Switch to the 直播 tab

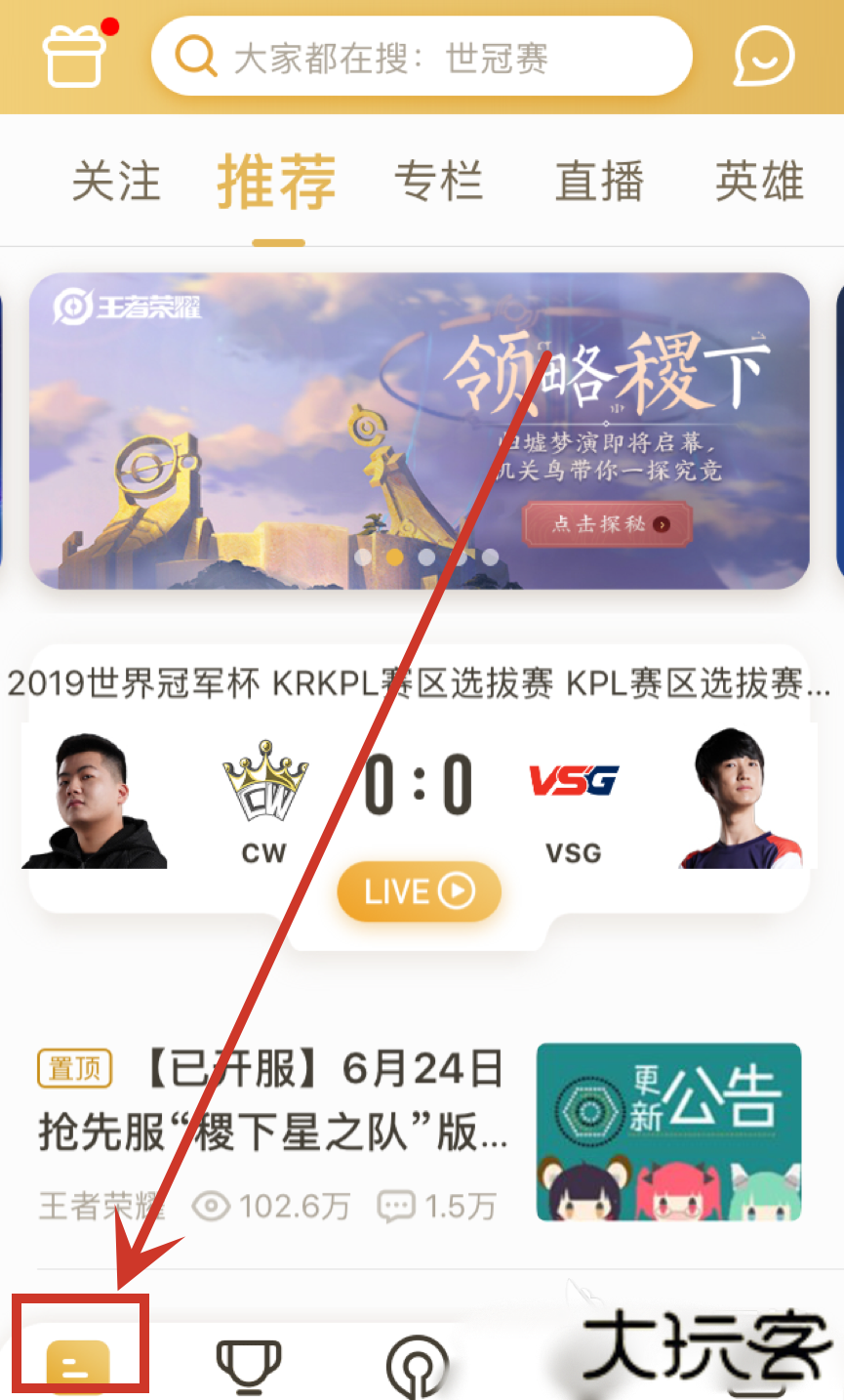tap(598, 182)
